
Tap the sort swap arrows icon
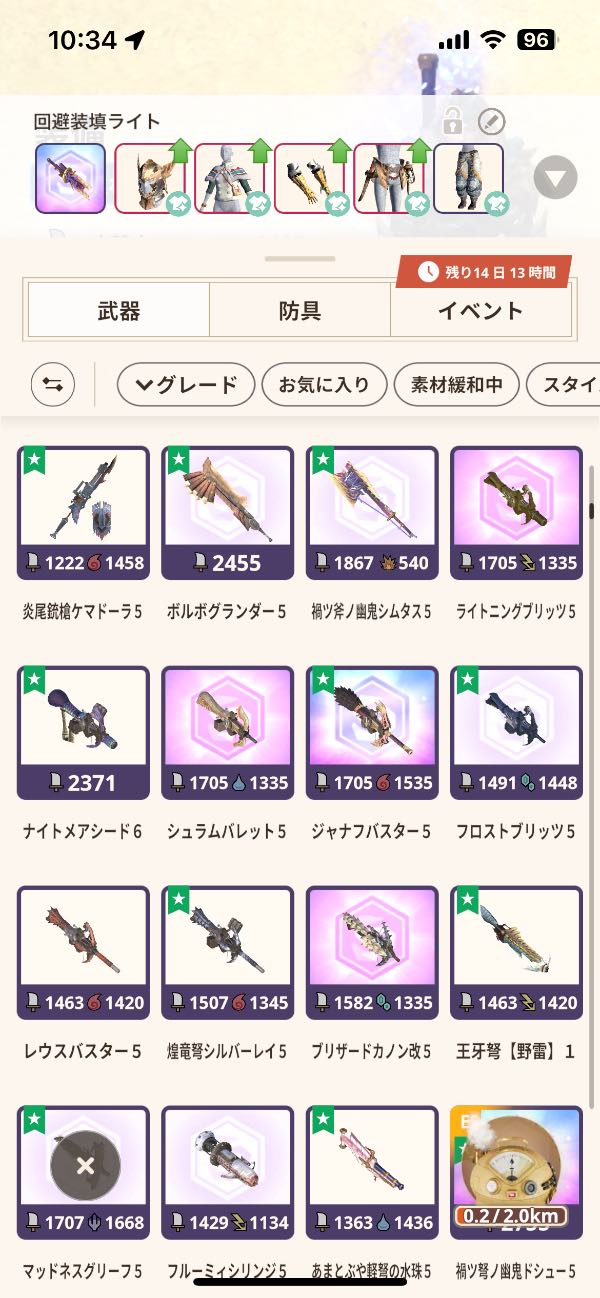click(52, 384)
